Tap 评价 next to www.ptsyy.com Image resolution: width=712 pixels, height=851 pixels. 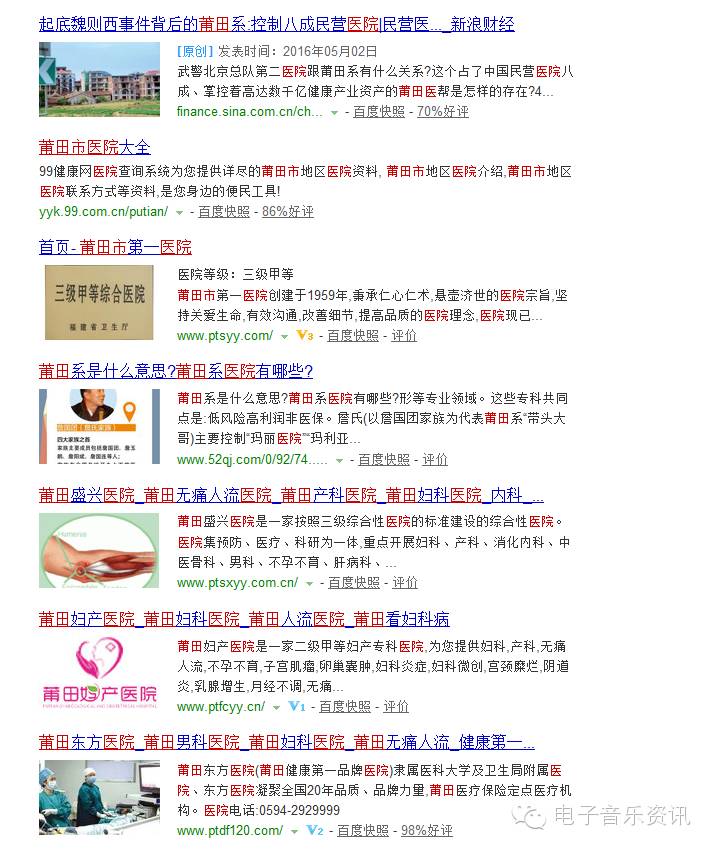click(x=404, y=336)
